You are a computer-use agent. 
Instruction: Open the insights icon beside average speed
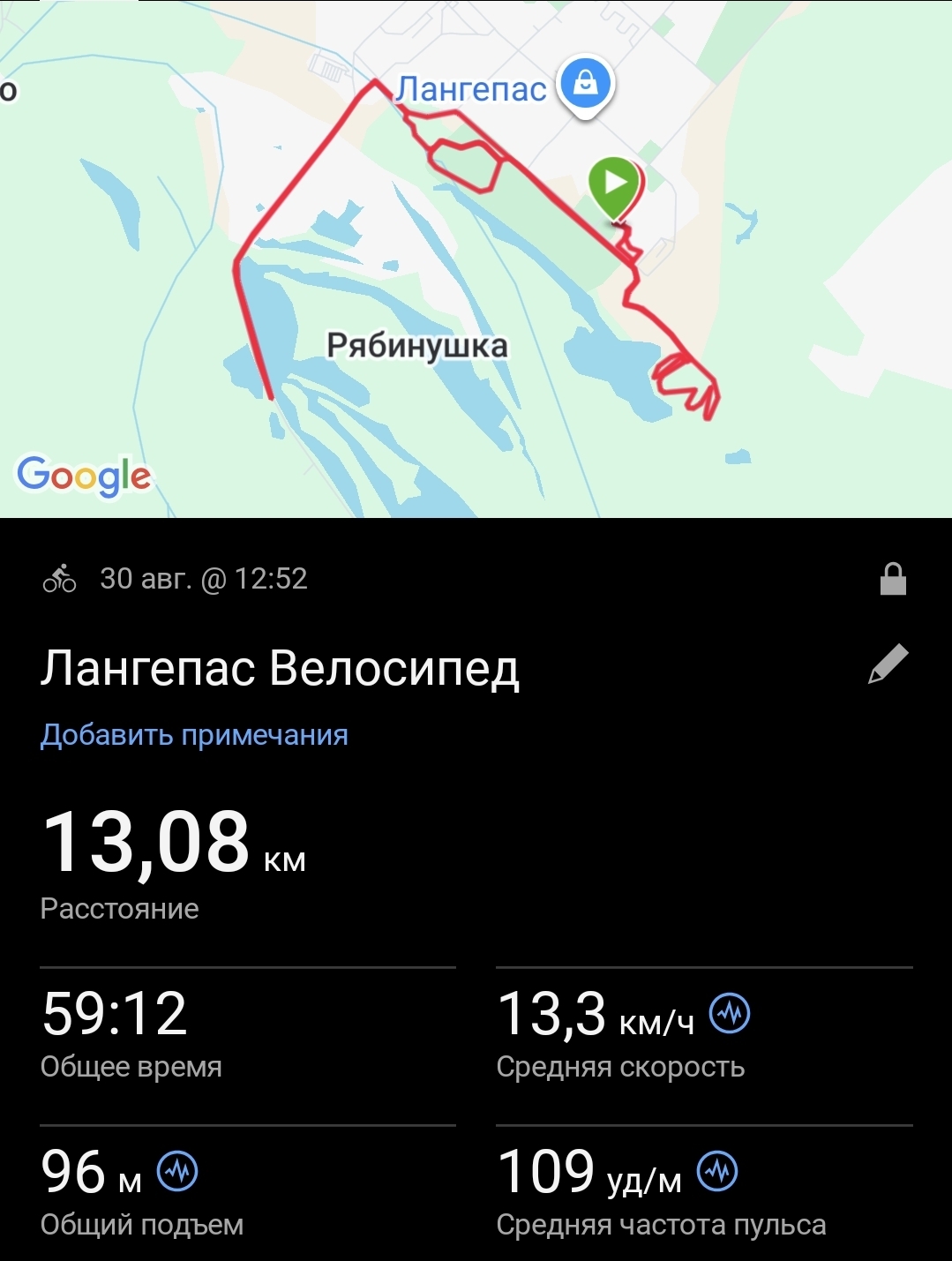[731, 1013]
